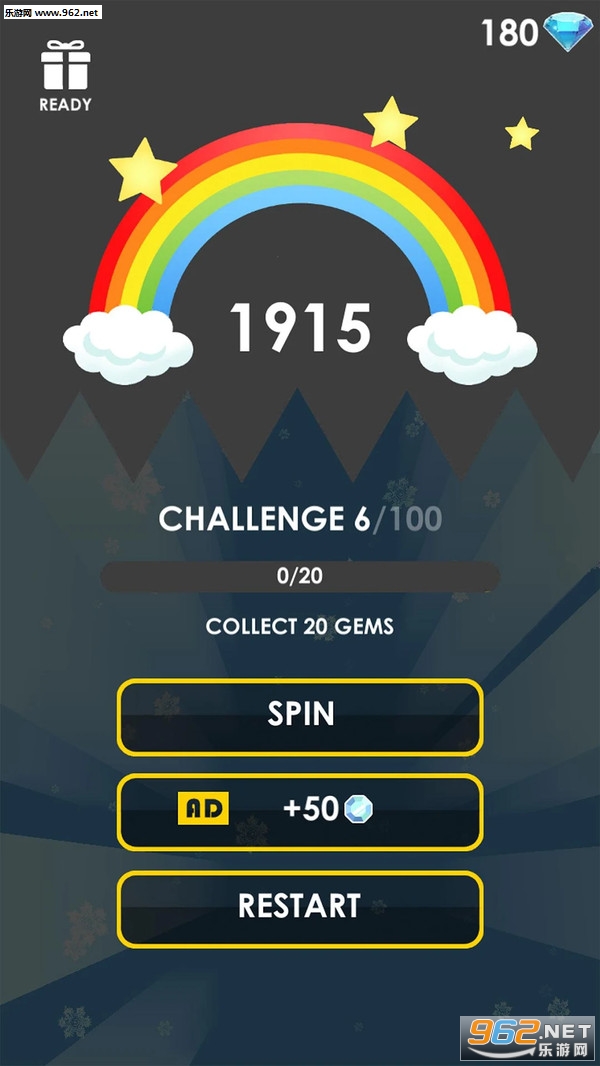Viewport: 600px width, 1066px height.
Task: Restart the game
Action: [300, 908]
